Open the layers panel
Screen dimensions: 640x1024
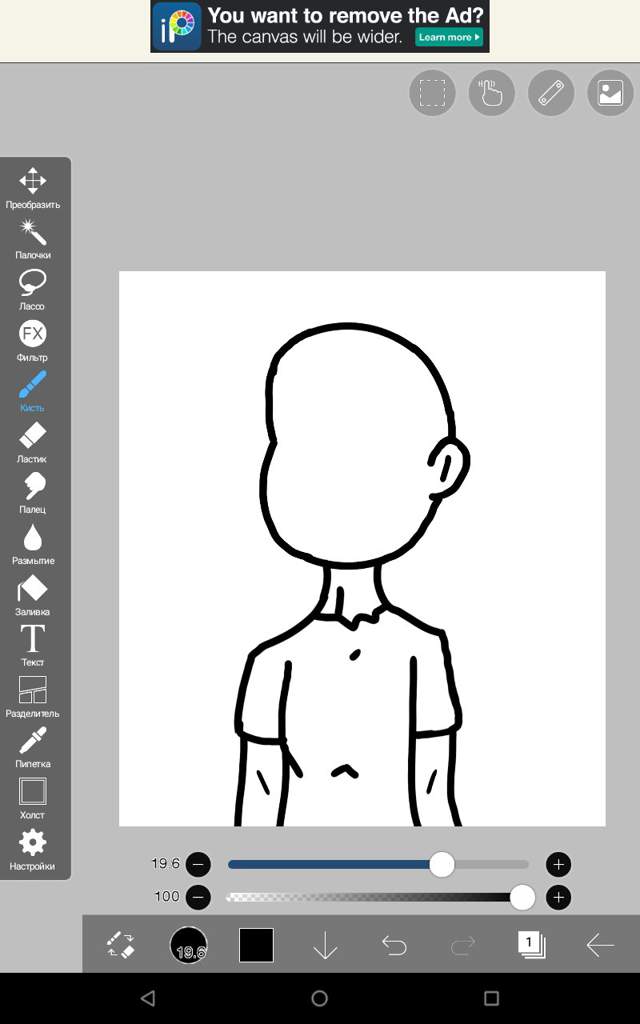pyautogui.click(x=531, y=945)
